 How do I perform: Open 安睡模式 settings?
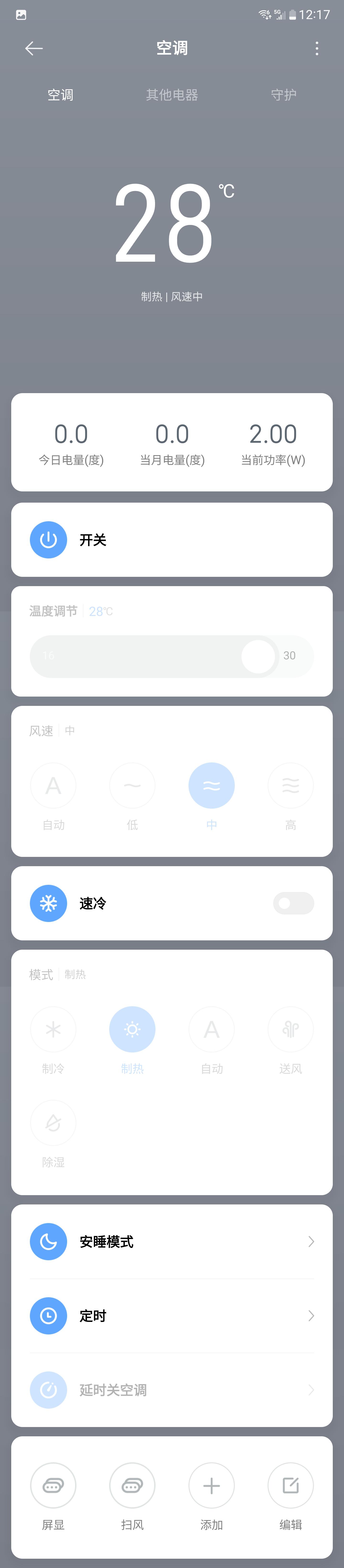(172, 1242)
